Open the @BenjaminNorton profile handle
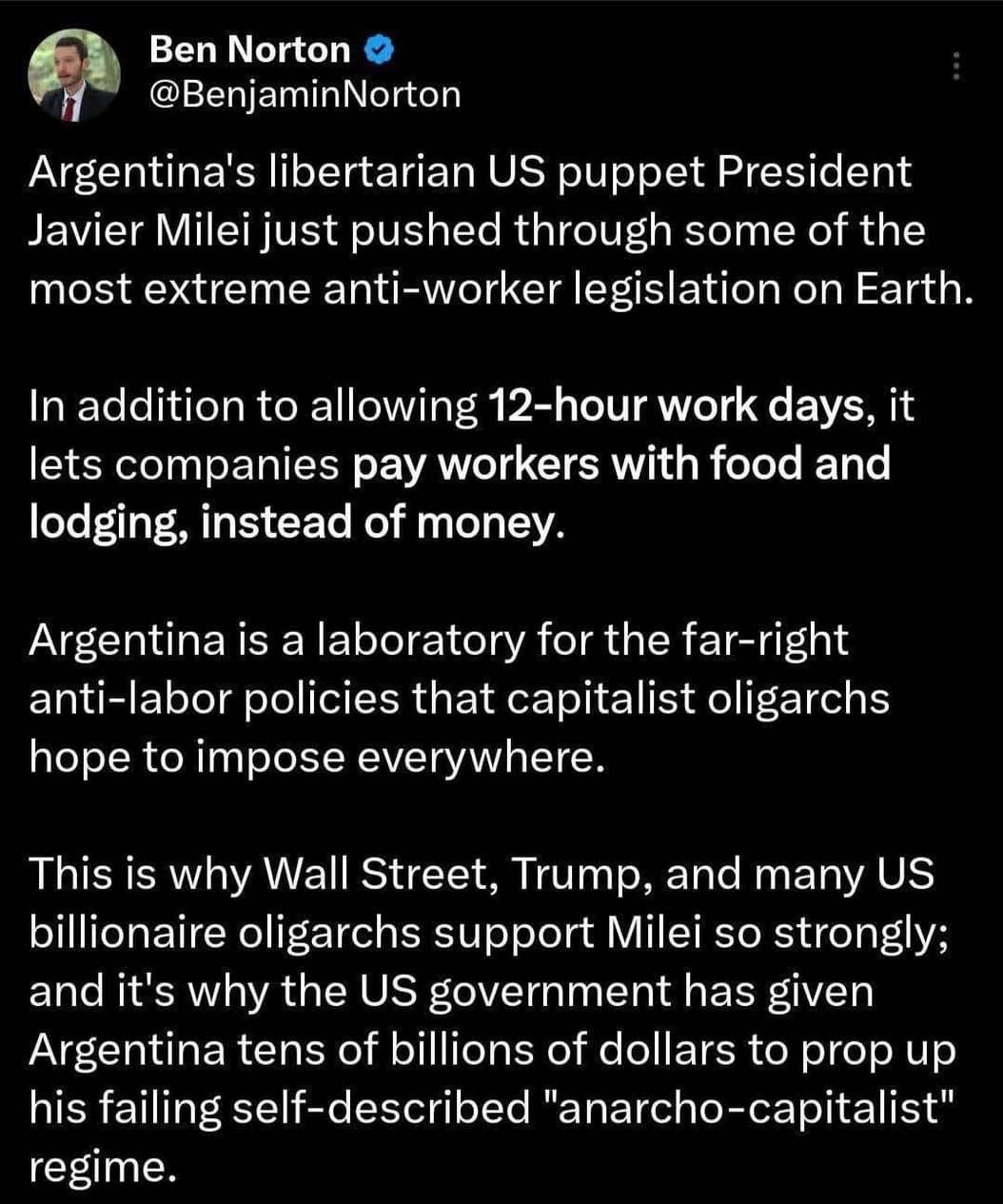1003x1204 pixels. 305,95
